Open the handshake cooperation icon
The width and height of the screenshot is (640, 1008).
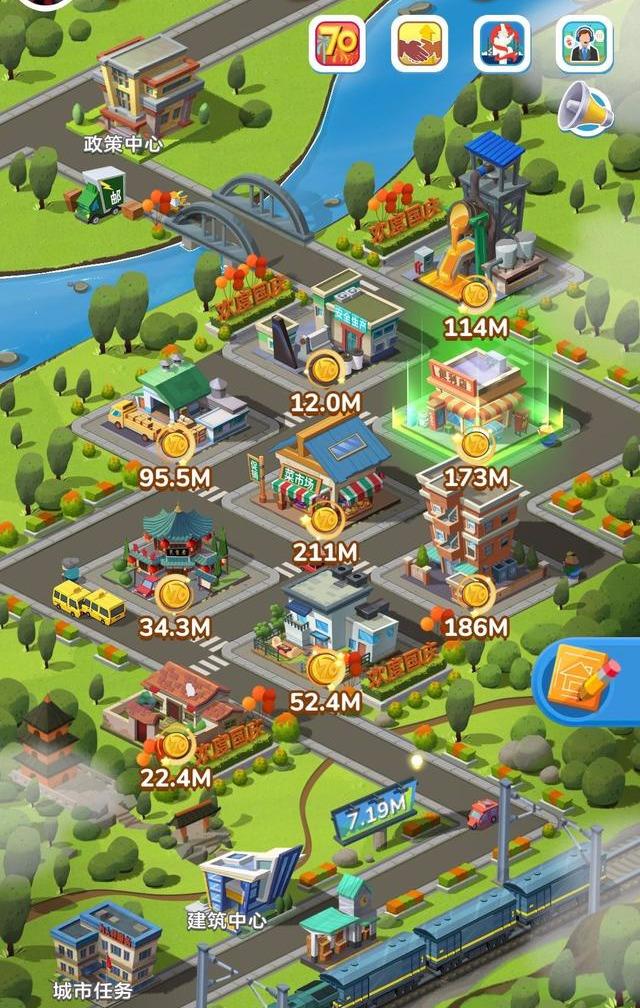click(419, 43)
